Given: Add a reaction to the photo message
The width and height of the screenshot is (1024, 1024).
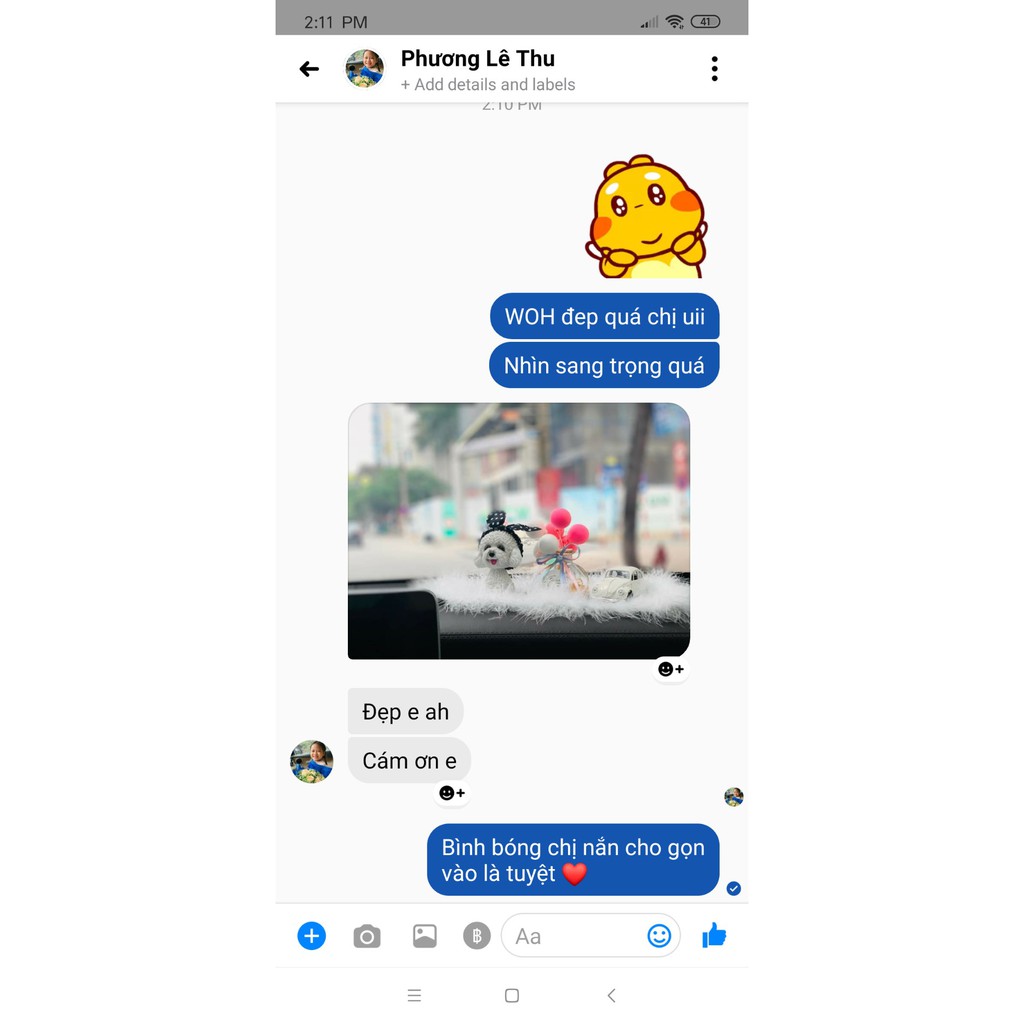Looking at the screenshot, I should [x=671, y=669].
